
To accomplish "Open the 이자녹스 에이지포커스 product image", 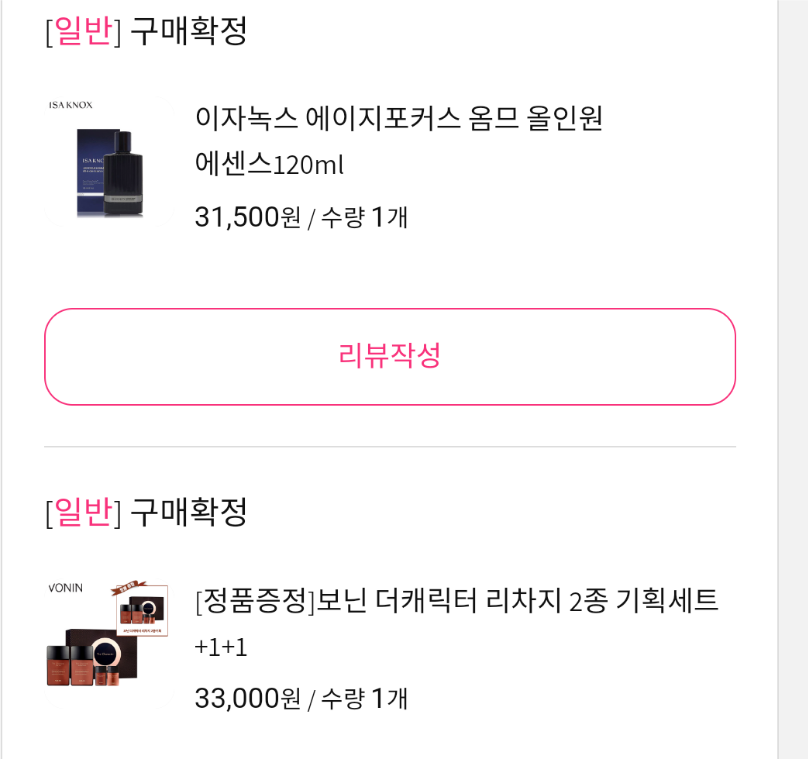I will [x=109, y=163].
